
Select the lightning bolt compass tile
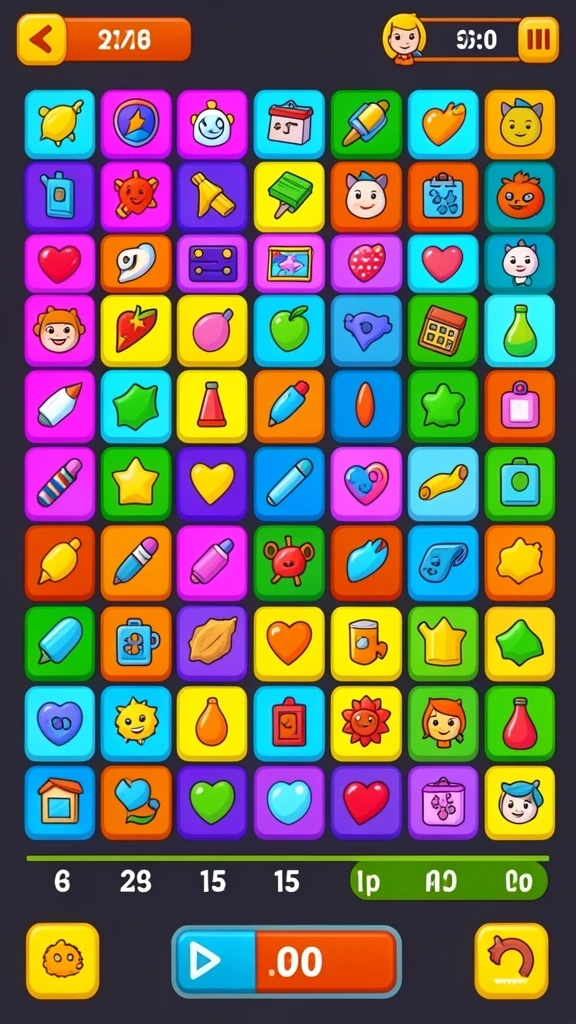[136, 124]
